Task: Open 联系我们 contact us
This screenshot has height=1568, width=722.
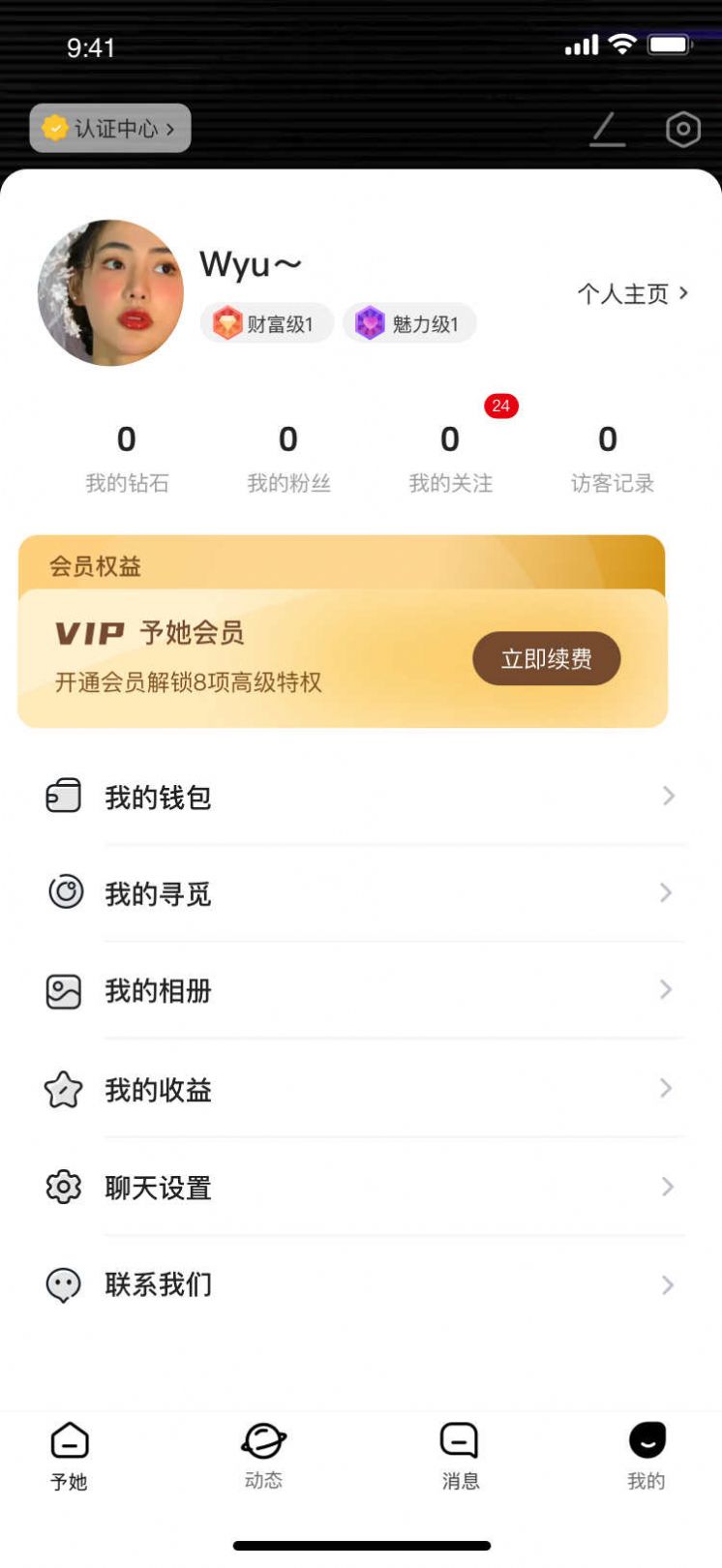Action: pos(361,1285)
